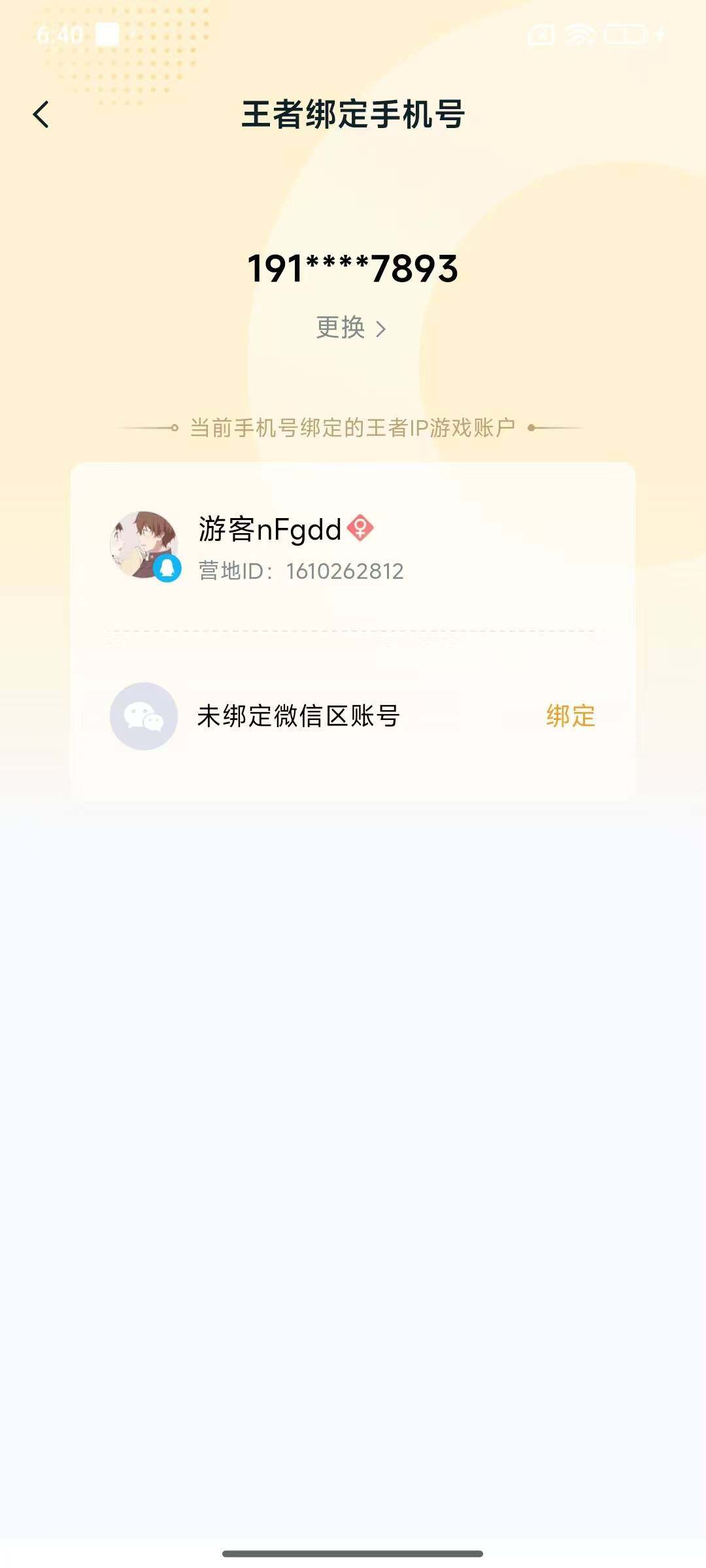Viewport: 706px width, 1568px height.
Task: Expand the bound game accounts section header
Action: pos(353,425)
